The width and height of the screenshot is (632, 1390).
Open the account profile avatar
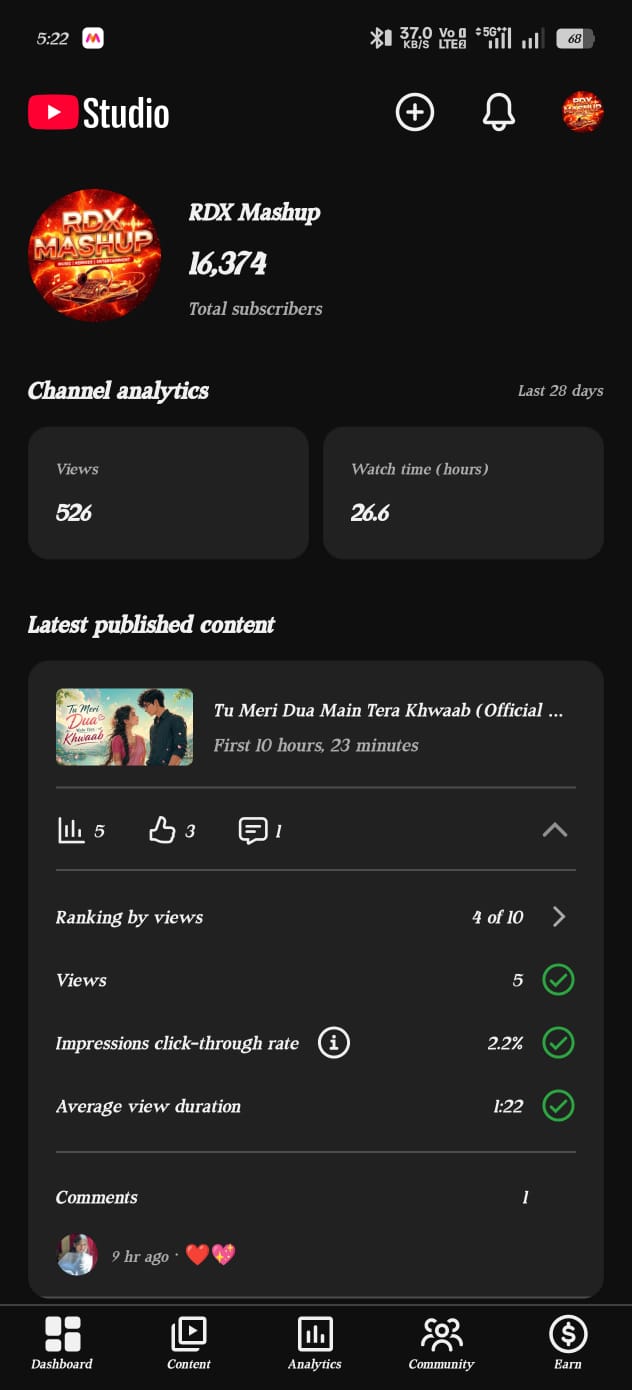point(583,112)
